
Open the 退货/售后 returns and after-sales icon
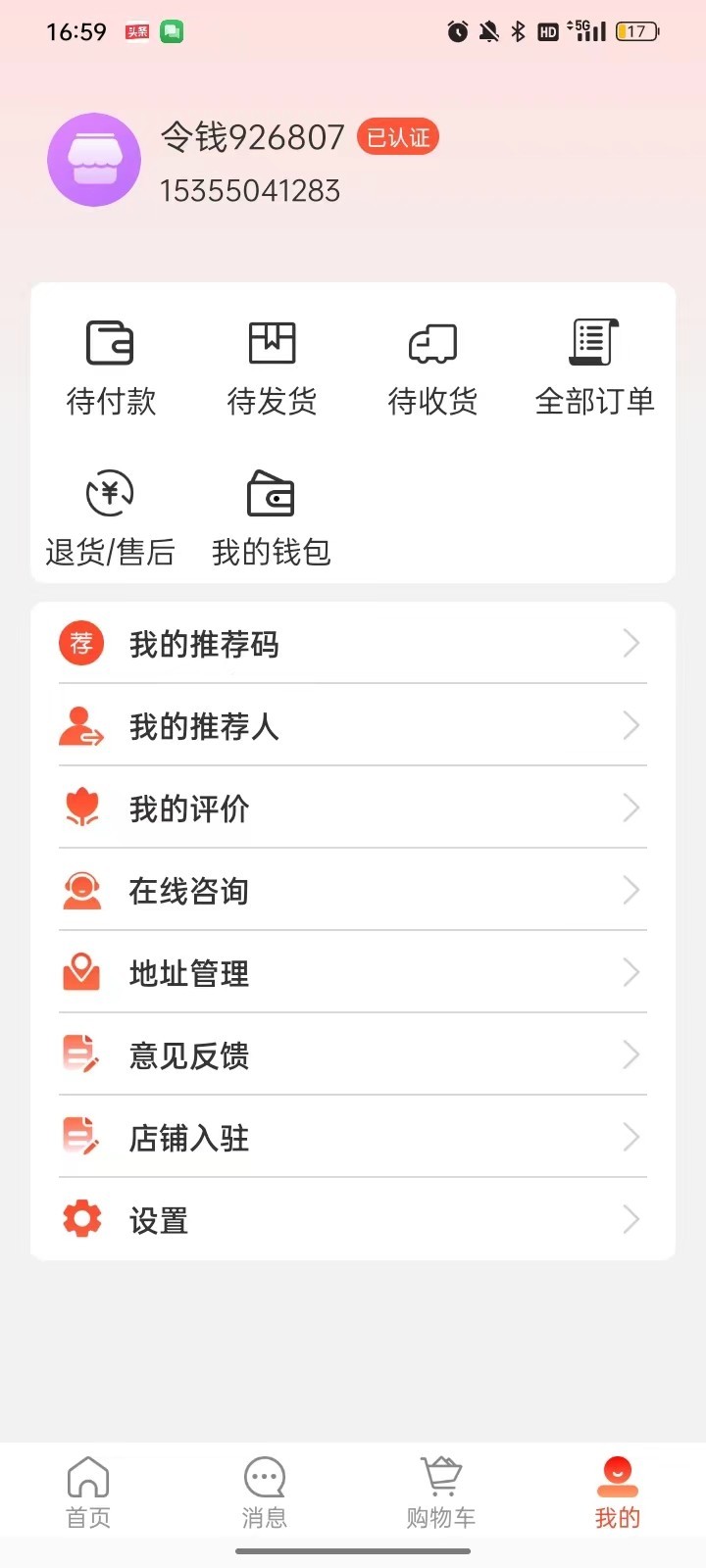[110, 493]
